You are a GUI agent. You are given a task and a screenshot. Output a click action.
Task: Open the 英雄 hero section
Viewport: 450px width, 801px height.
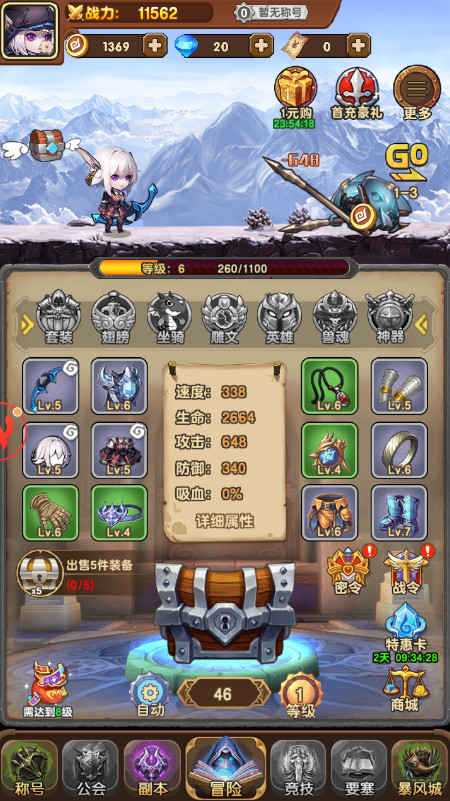(x=279, y=318)
